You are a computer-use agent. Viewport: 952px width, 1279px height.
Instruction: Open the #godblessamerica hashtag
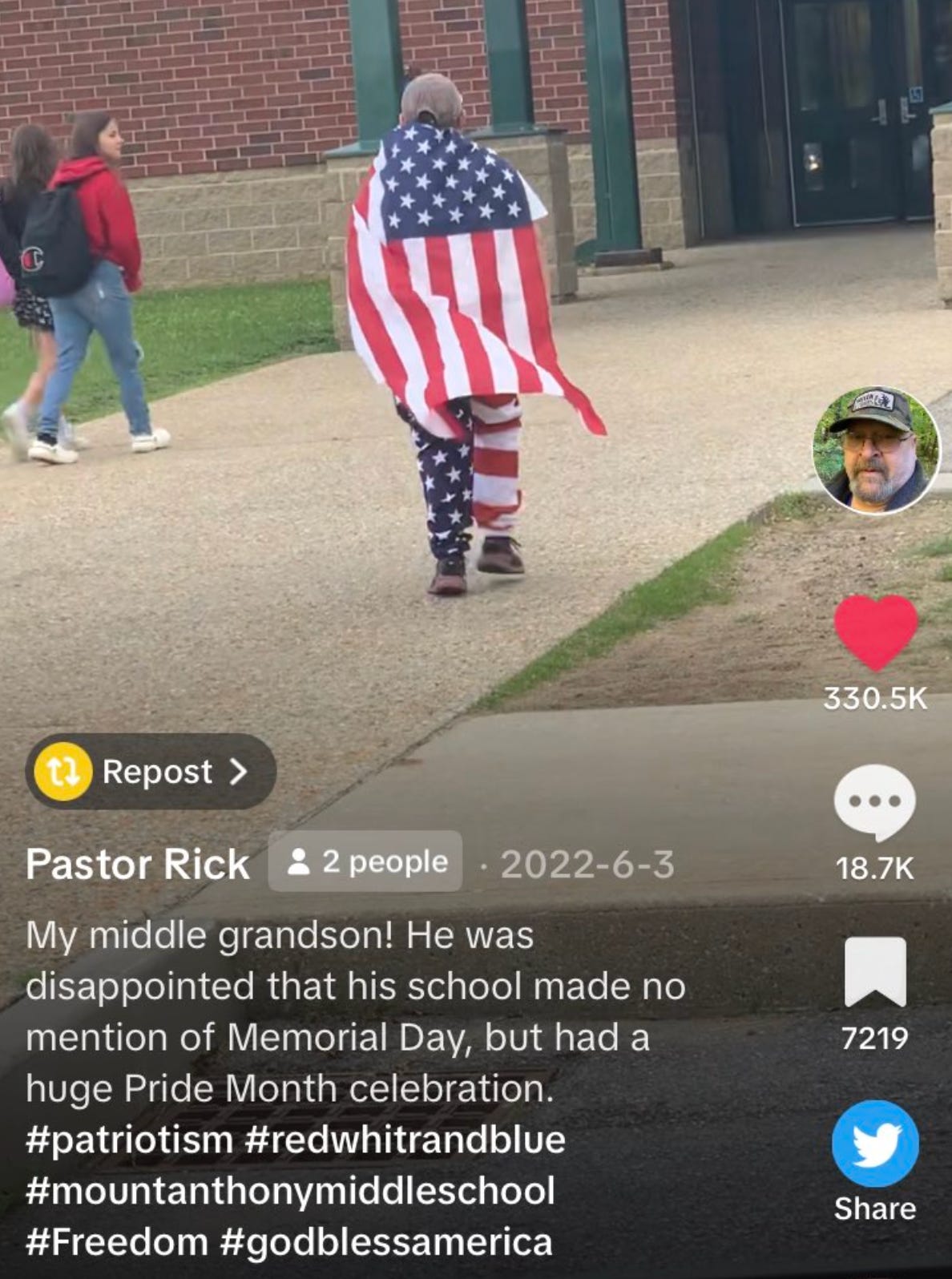385,1242
